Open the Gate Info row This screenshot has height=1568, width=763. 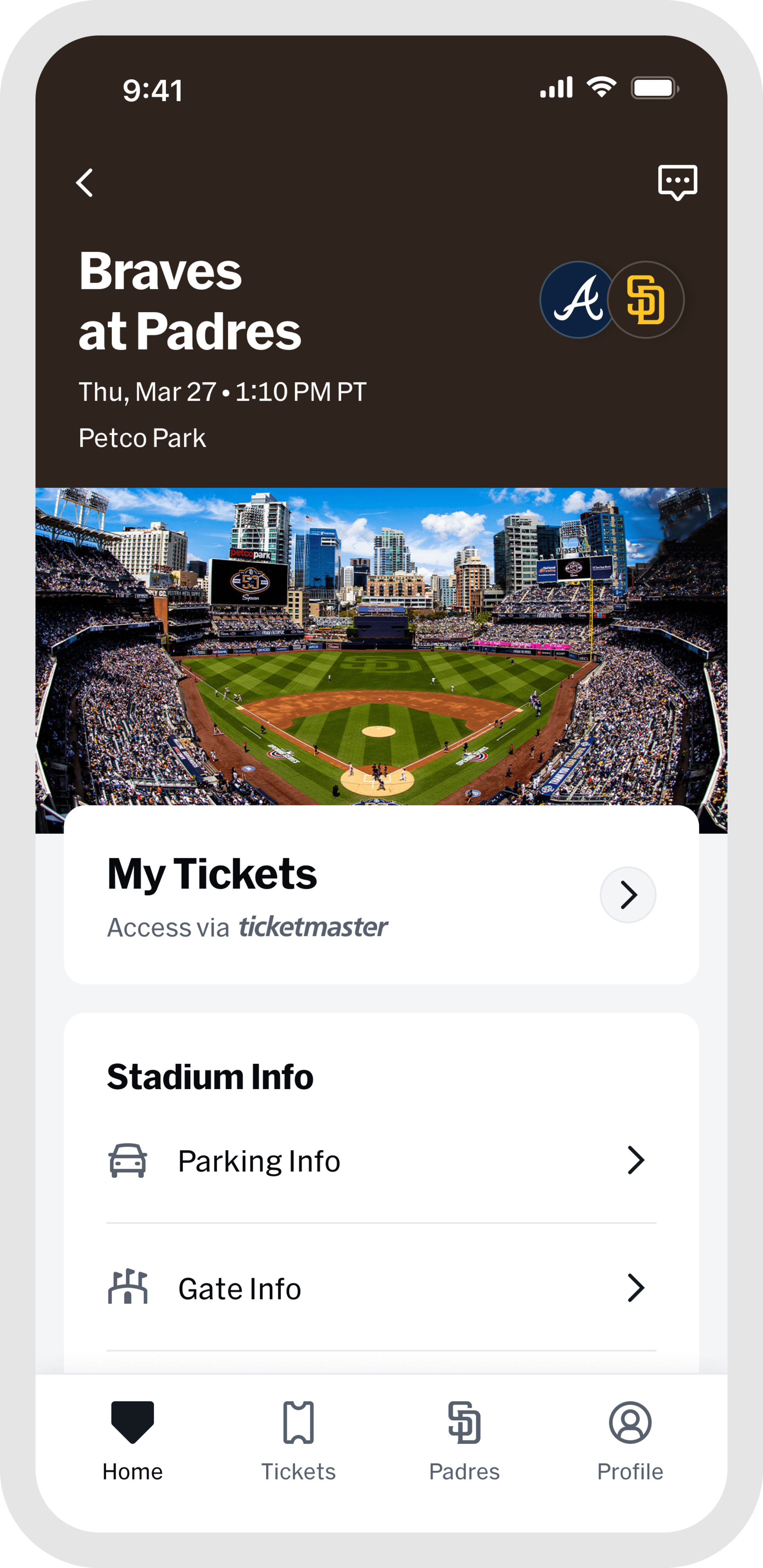point(380,1289)
